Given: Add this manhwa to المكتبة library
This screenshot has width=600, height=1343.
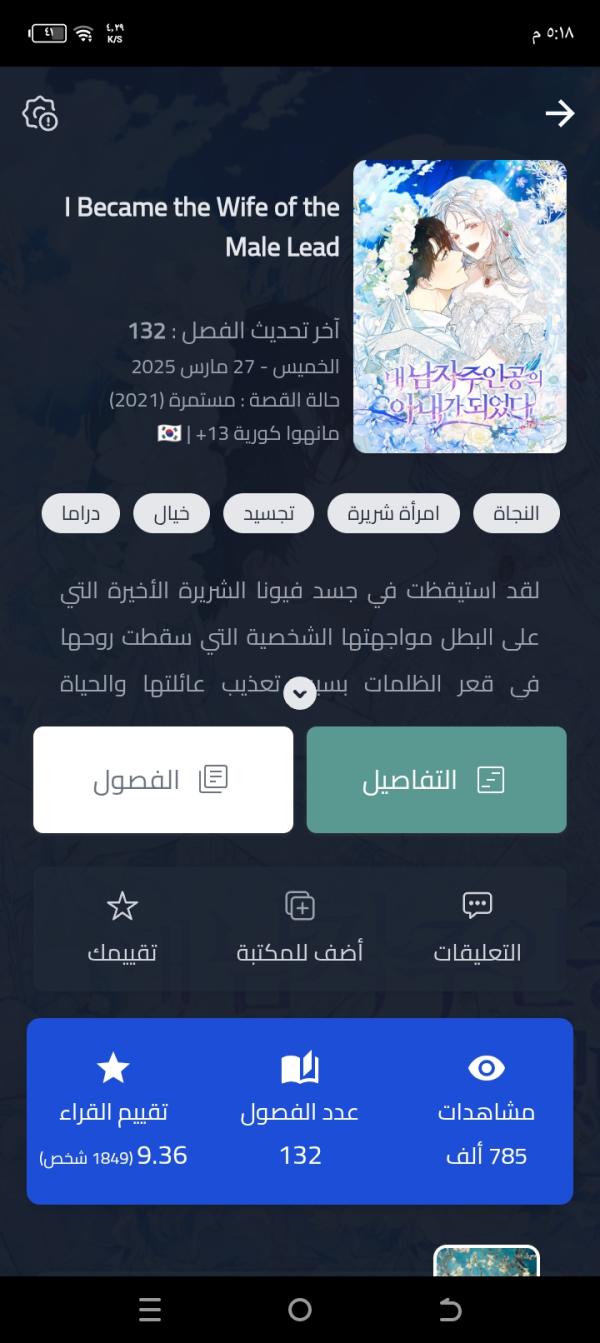Looking at the screenshot, I should pyautogui.click(x=300, y=928).
